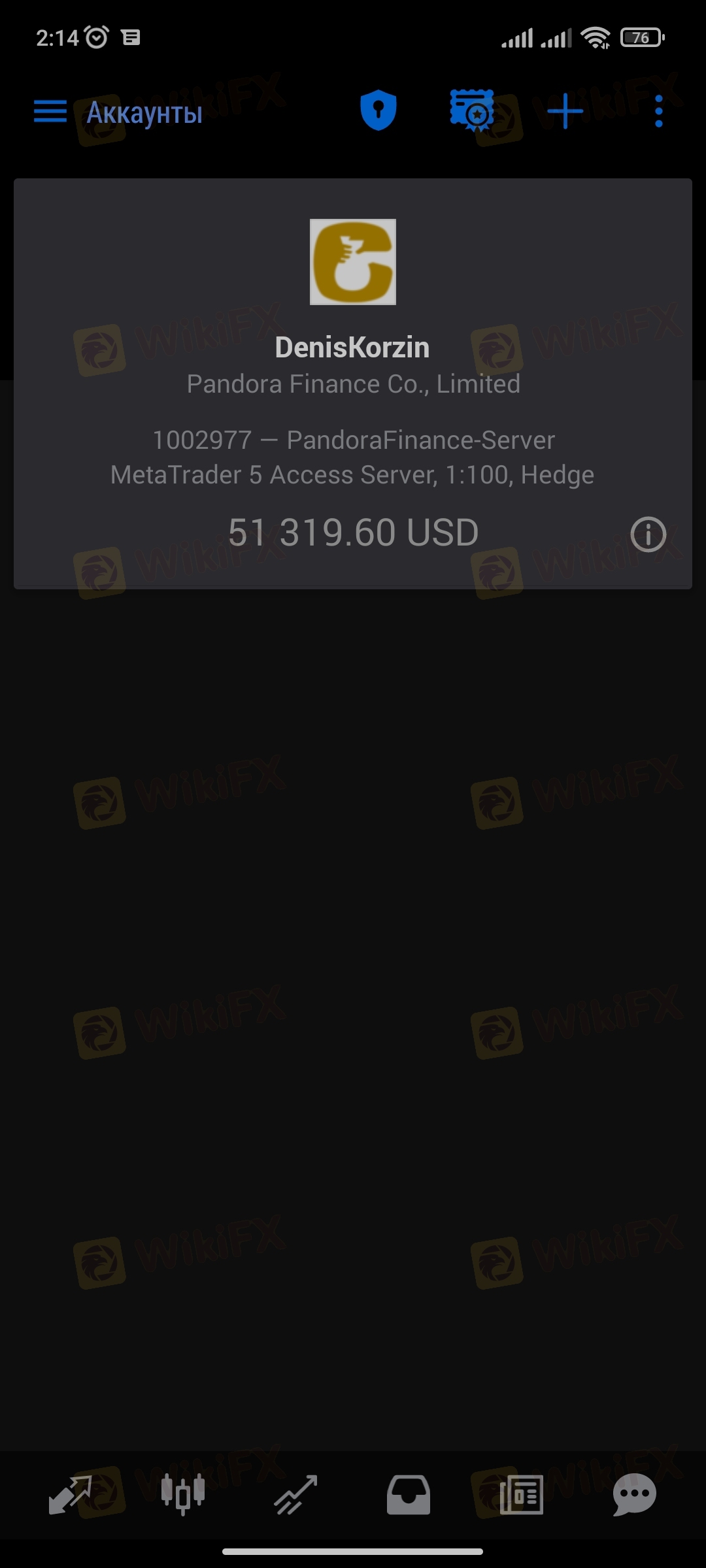Screen dimensions: 706x1568
Task: Open the three-dot overflow menu
Action: [x=659, y=112]
